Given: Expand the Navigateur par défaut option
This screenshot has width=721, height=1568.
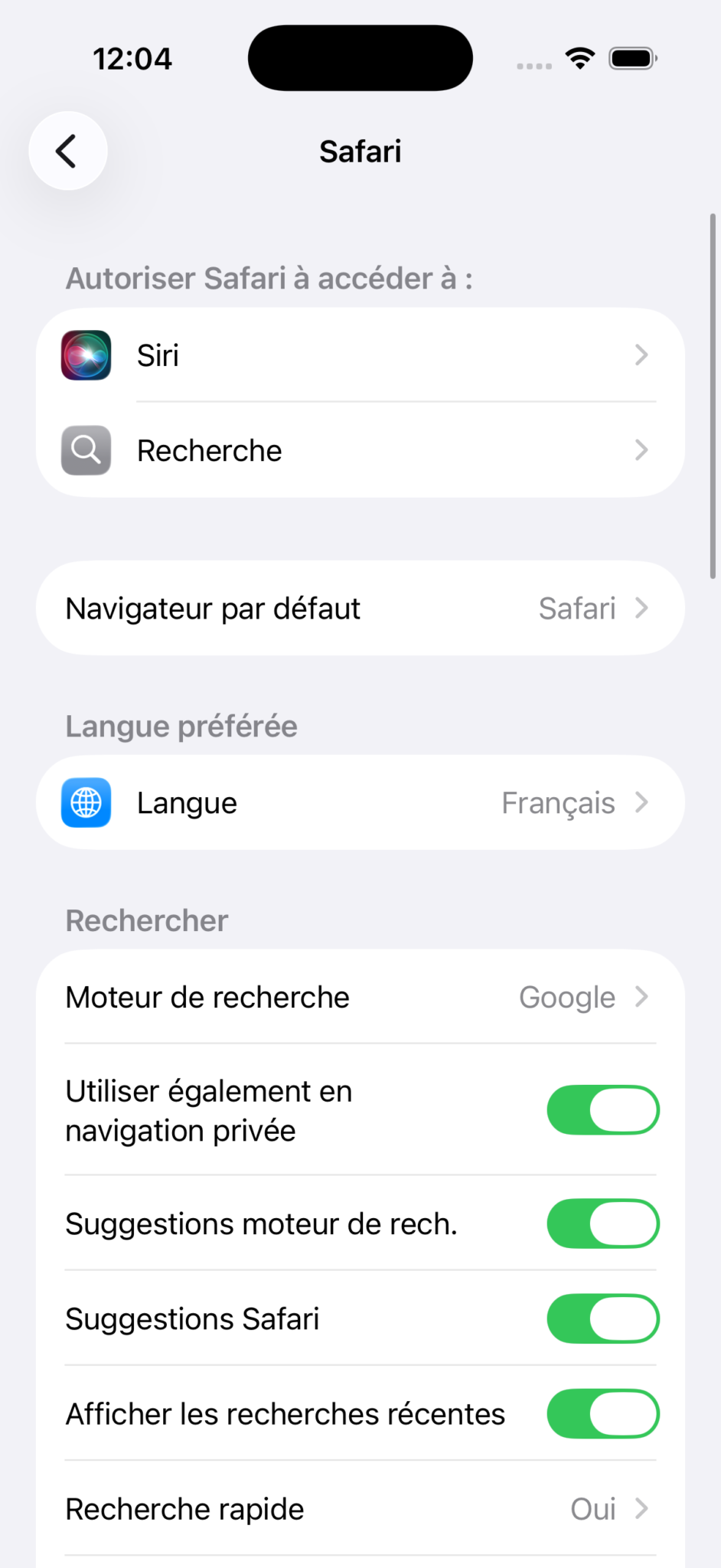Looking at the screenshot, I should [x=360, y=607].
